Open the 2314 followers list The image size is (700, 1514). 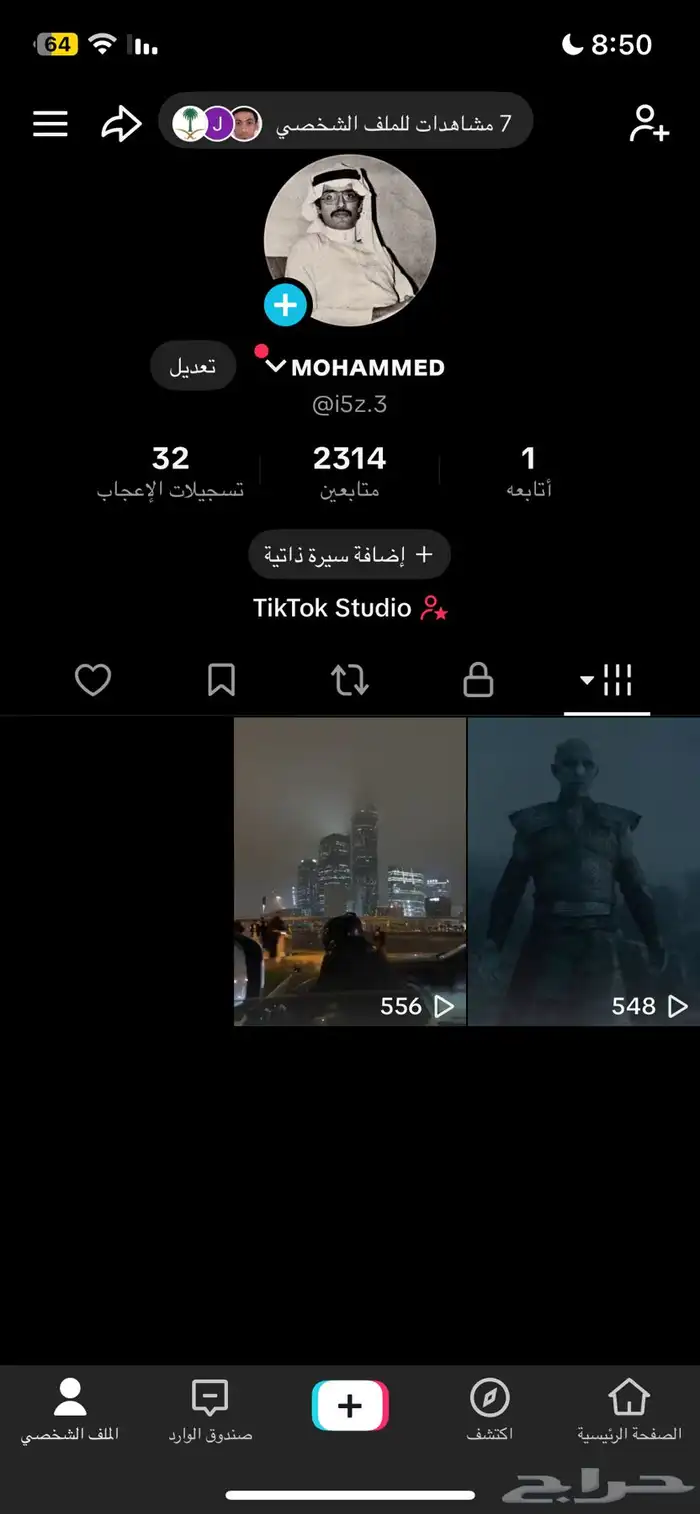pyautogui.click(x=349, y=470)
